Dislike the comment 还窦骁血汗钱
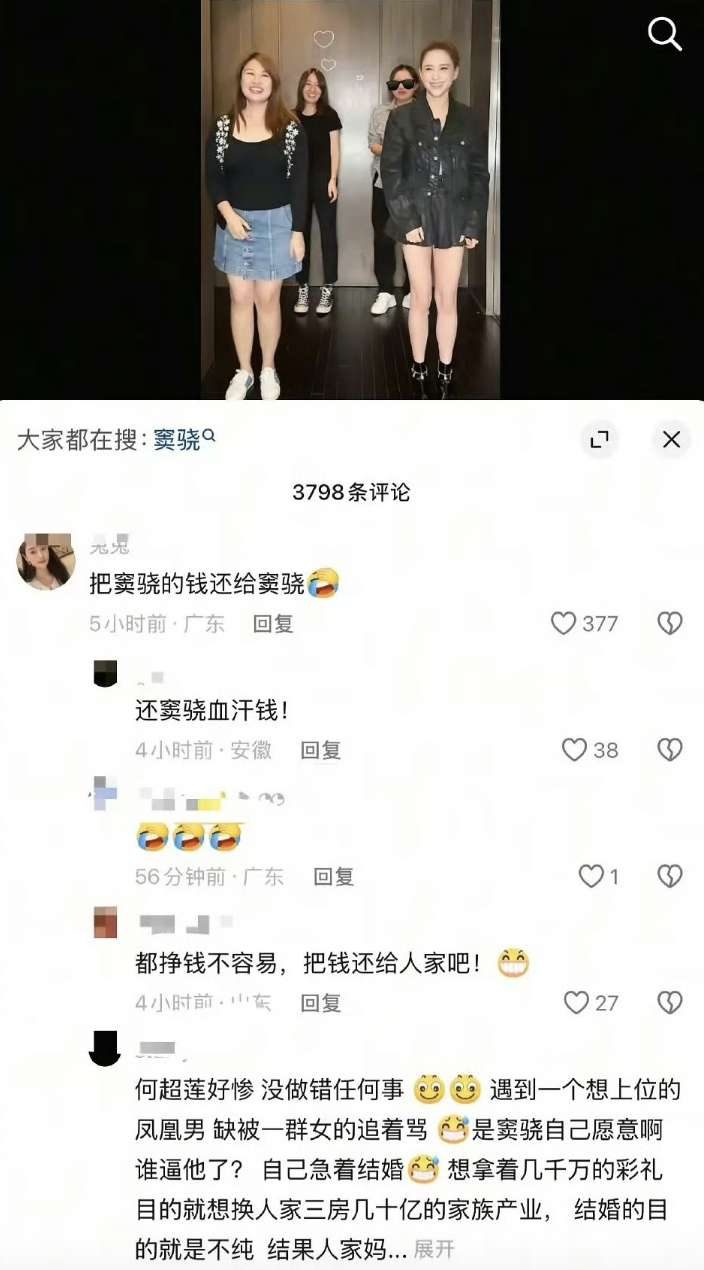 pyautogui.click(x=669, y=750)
